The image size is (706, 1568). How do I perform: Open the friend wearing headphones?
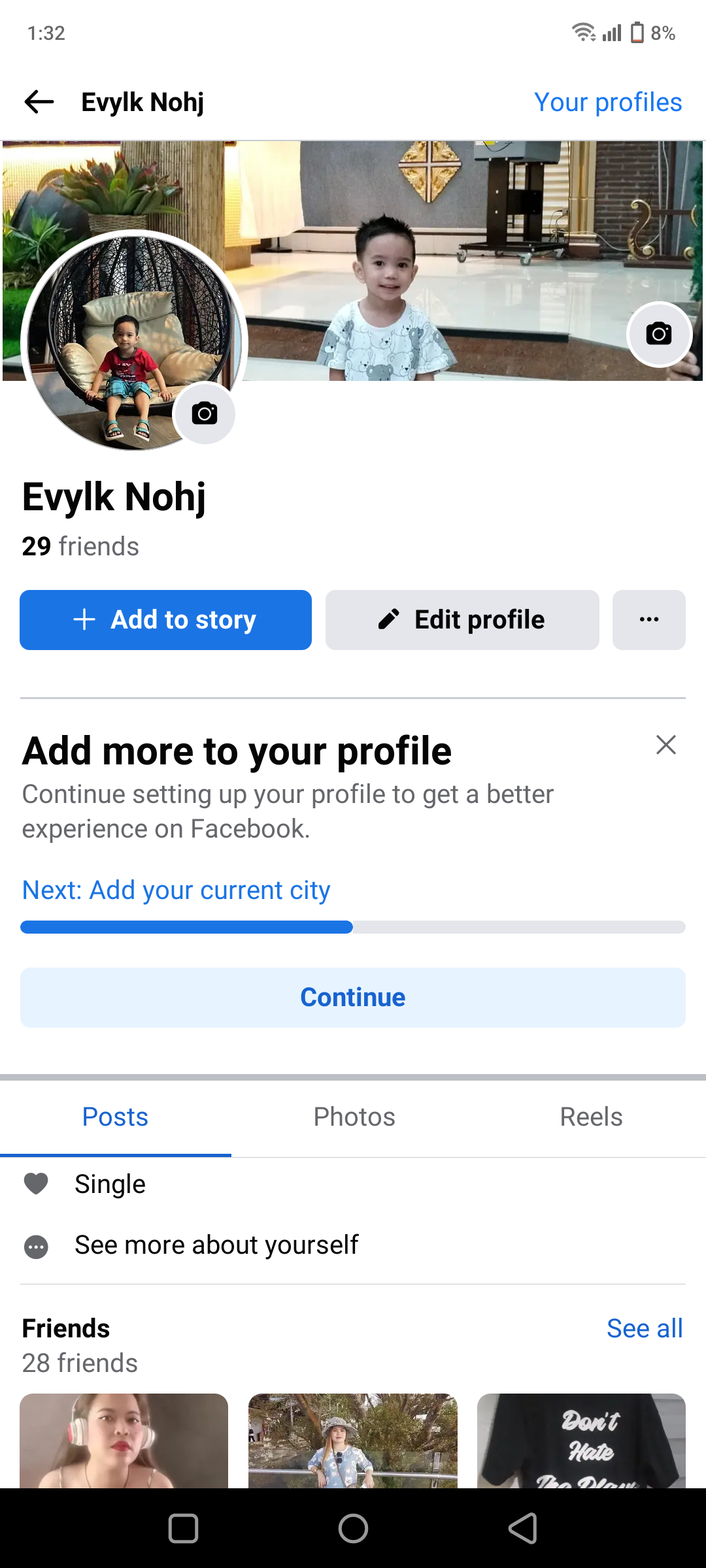[x=124, y=1441]
